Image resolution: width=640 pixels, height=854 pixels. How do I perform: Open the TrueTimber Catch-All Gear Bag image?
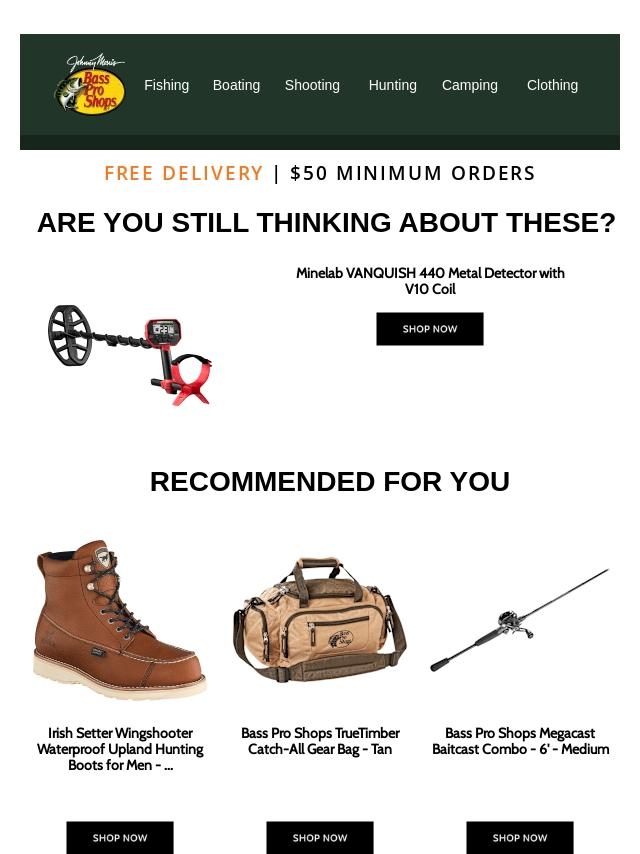pos(320,620)
